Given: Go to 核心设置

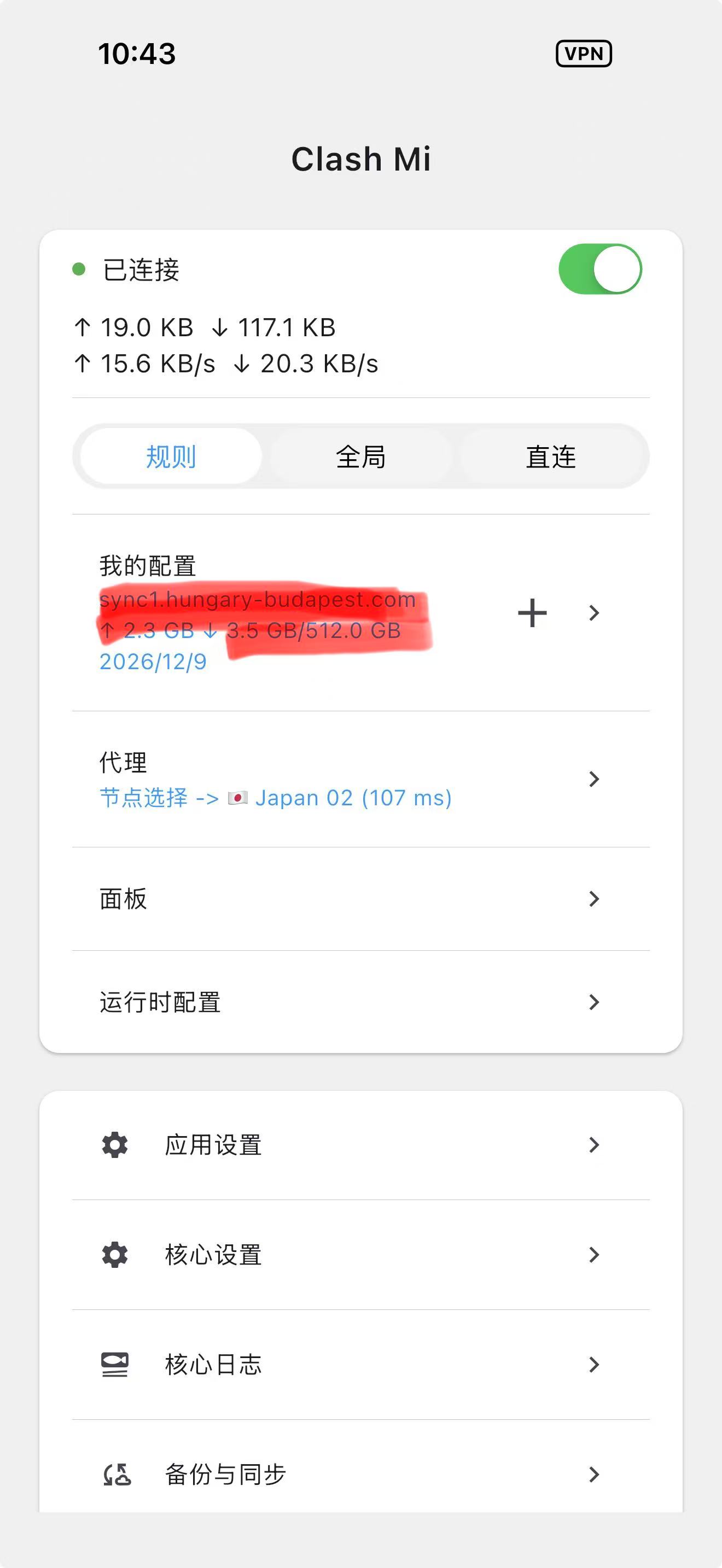Looking at the screenshot, I should [360, 1255].
